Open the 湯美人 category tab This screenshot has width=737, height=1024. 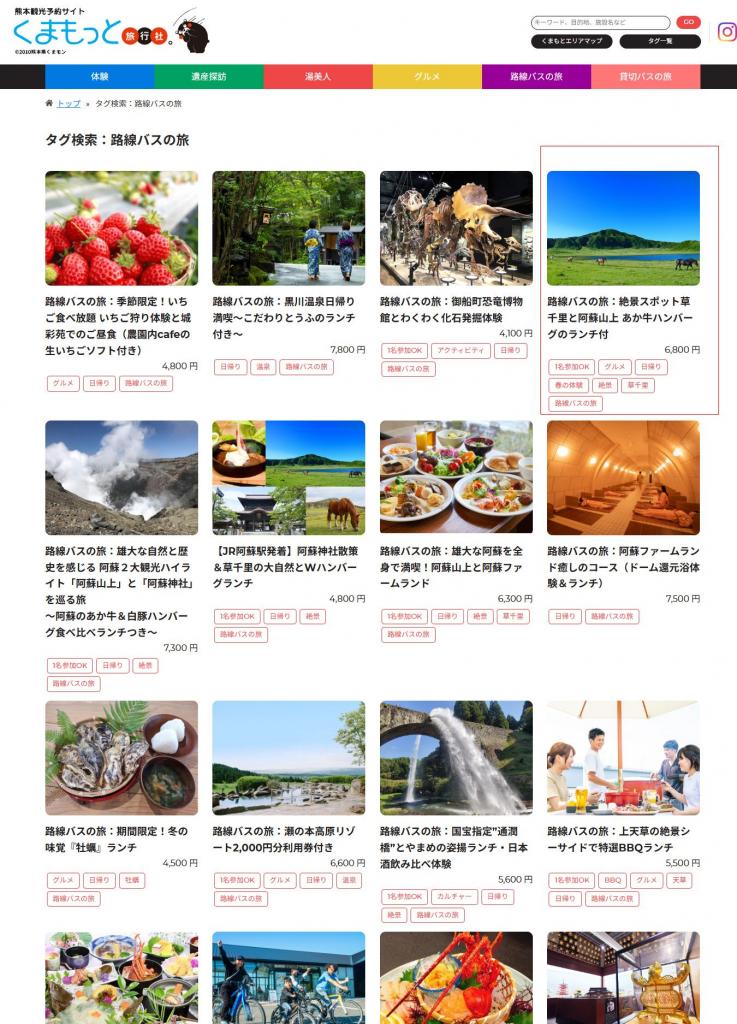click(x=318, y=77)
